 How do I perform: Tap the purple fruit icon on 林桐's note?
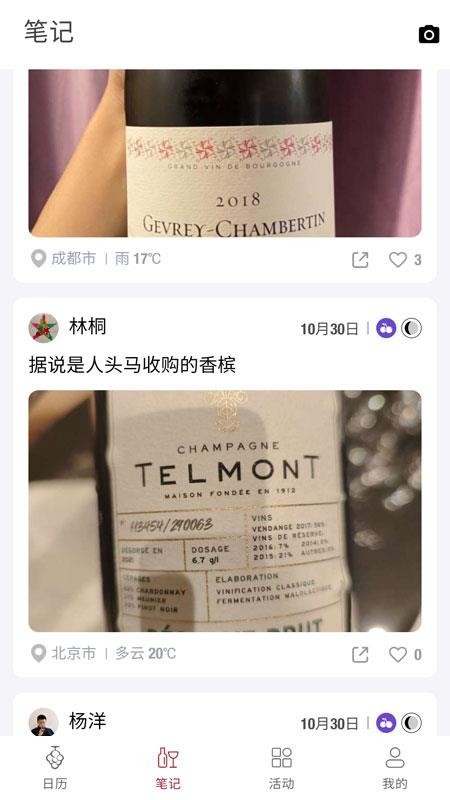click(386, 328)
